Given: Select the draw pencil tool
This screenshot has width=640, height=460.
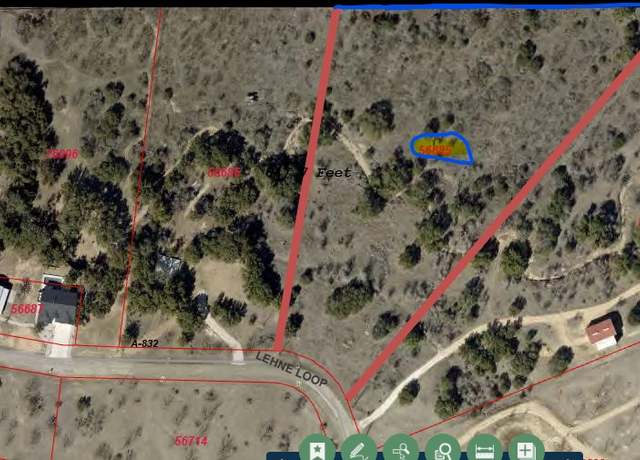Looking at the screenshot, I should click(358, 449).
